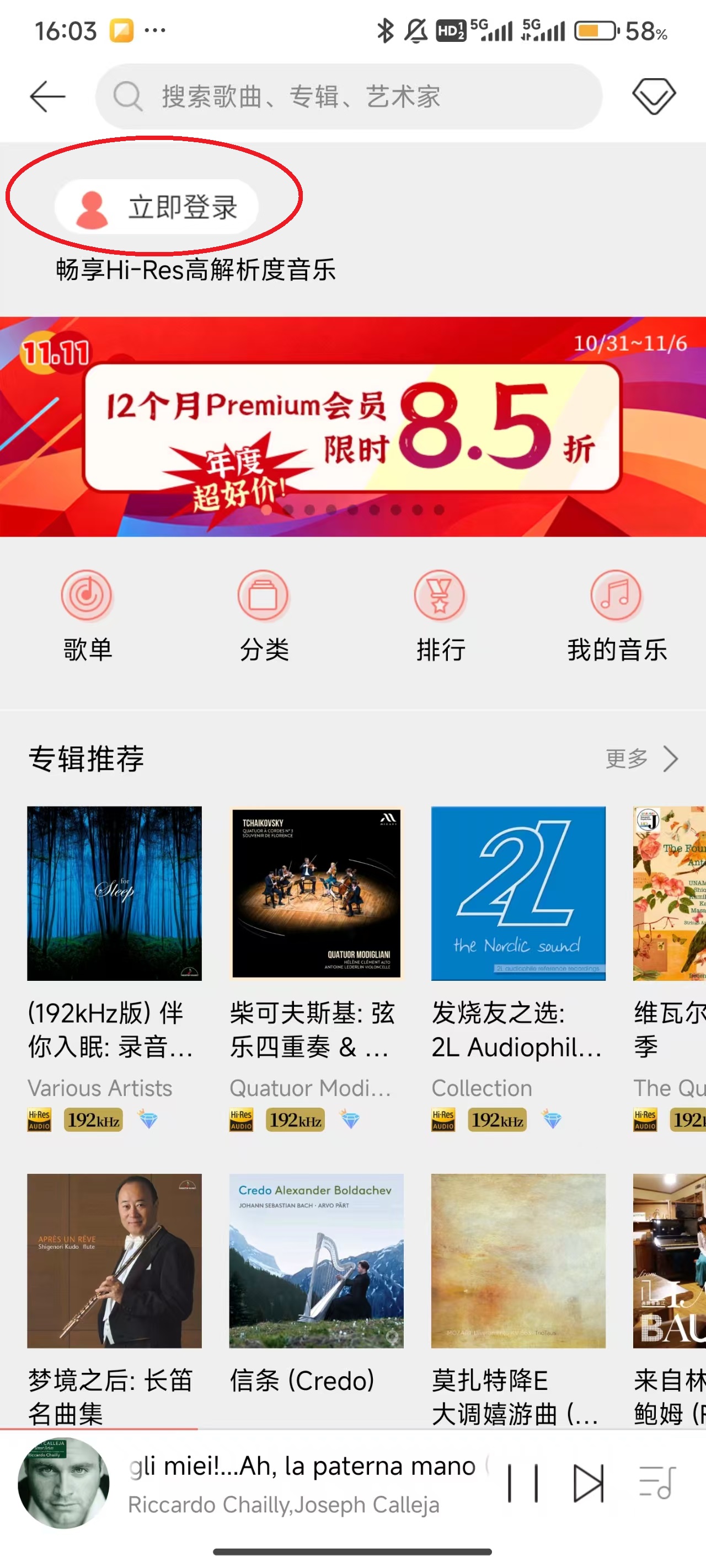Open the play queue list
Viewport: 706px width, 1568px height.
coord(657,1484)
